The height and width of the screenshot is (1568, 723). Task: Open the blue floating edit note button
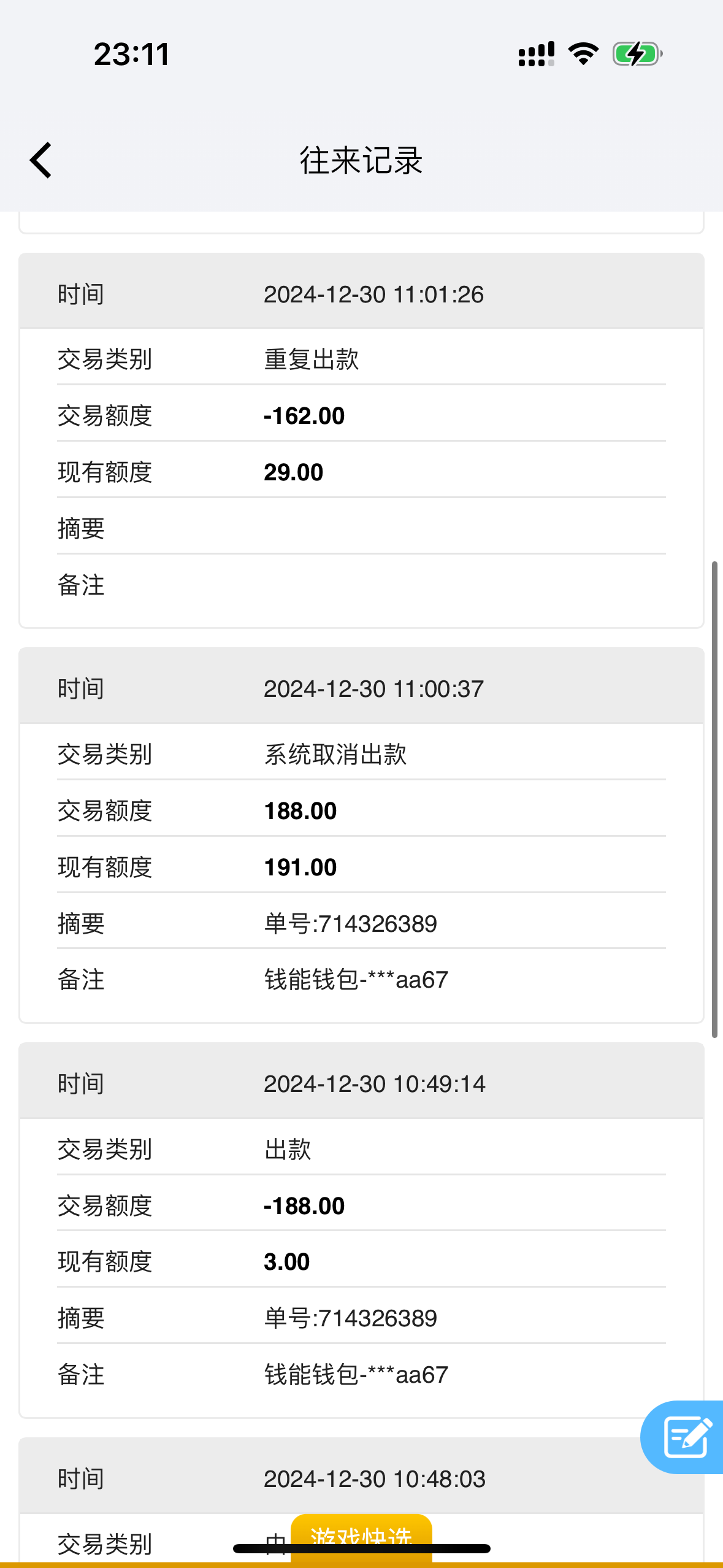point(683,1437)
